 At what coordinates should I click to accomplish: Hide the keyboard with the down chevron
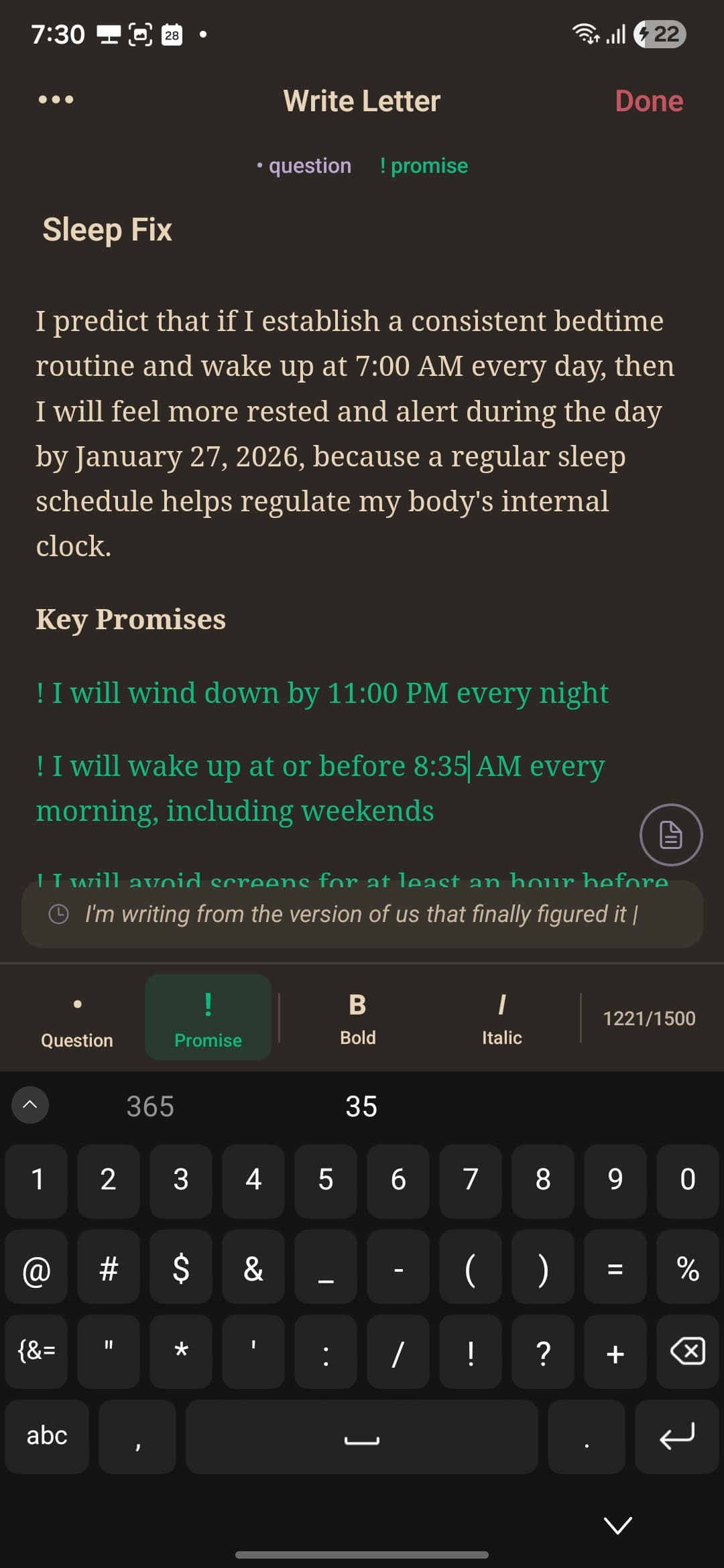pos(617,1525)
